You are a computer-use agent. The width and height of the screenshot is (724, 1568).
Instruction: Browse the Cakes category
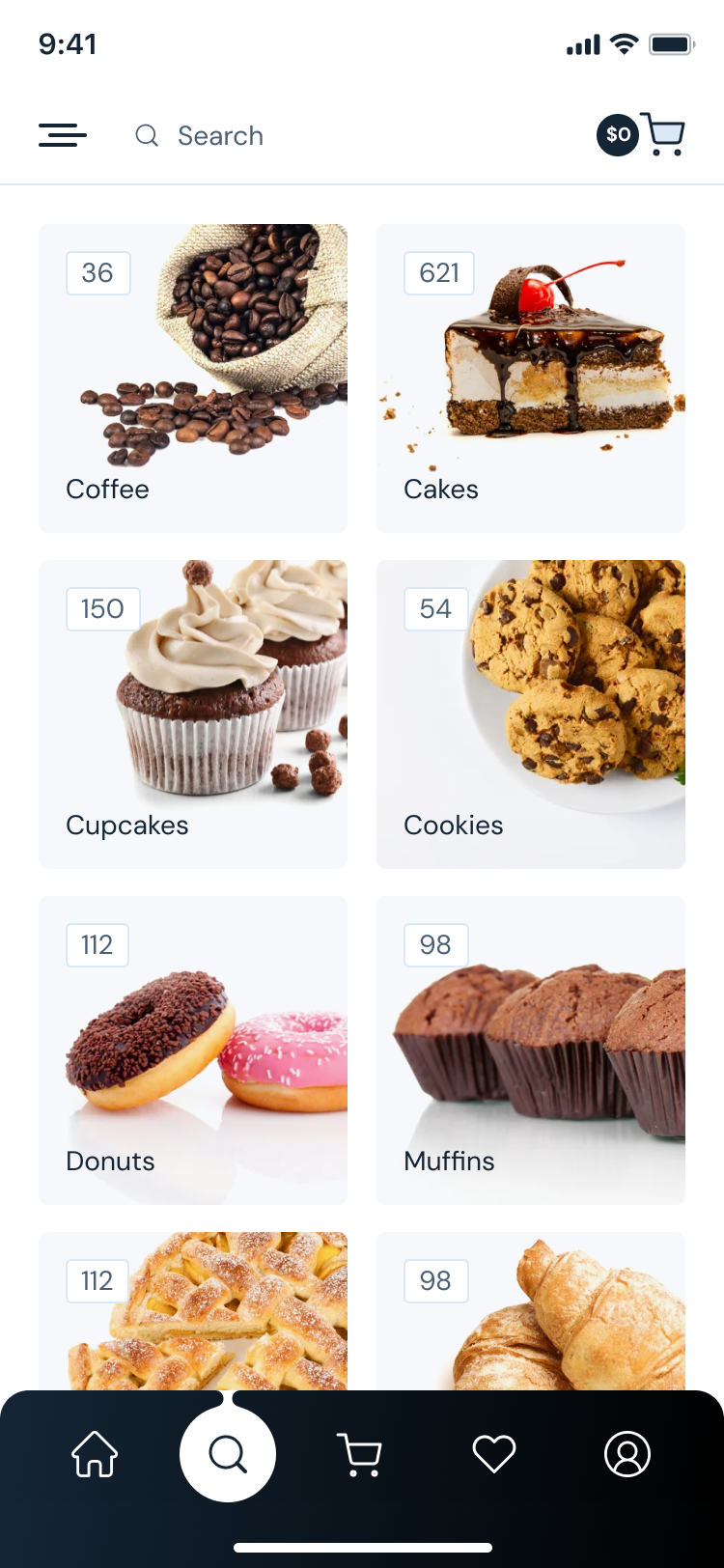pyautogui.click(x=531, y=378)
